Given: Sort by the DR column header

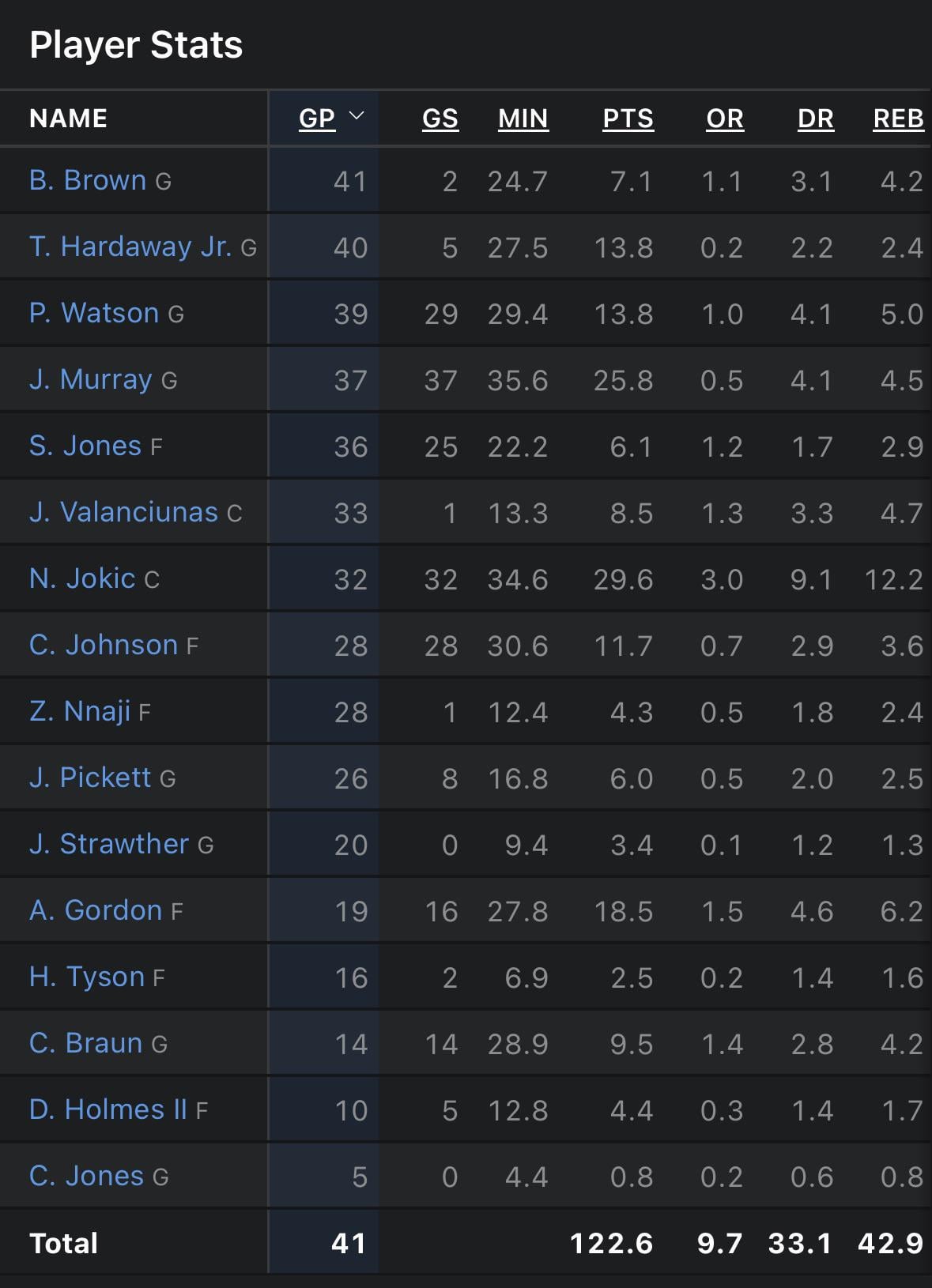Looking at the screenshot, I should (816, 119).
